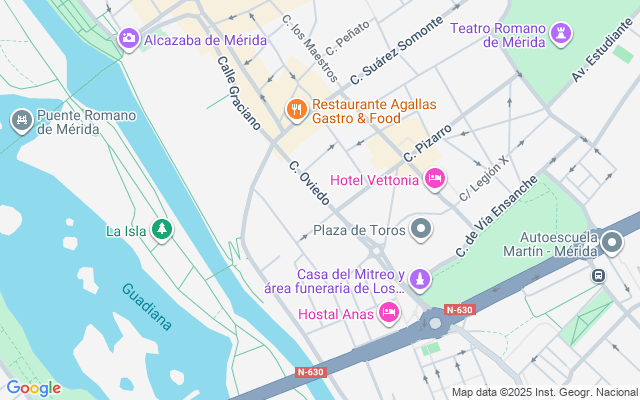Open the La Isla park marker
The width and height of the screenshot is (640, 400).
coord(161,230)
